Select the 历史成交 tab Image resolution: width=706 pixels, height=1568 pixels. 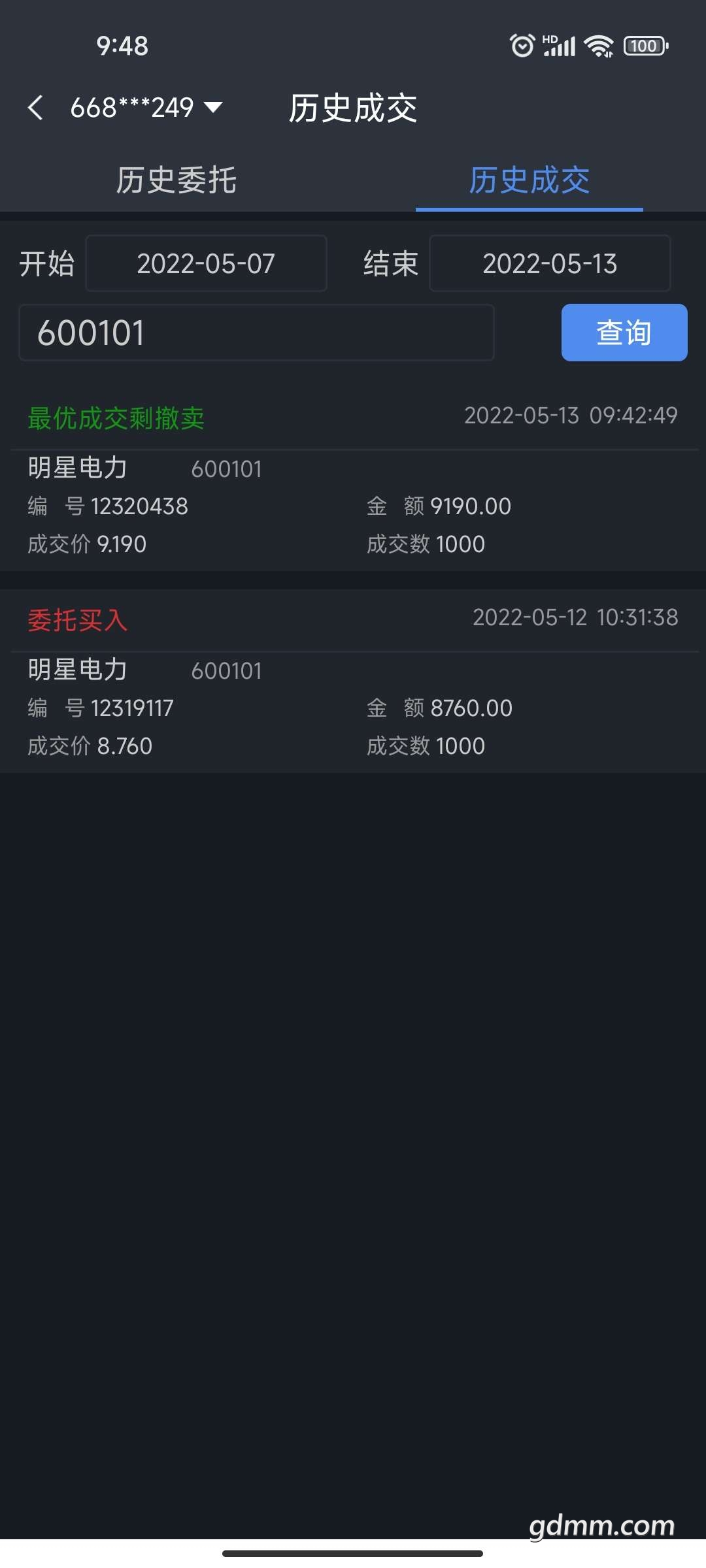pyautogui.click(x=529, y=180)
